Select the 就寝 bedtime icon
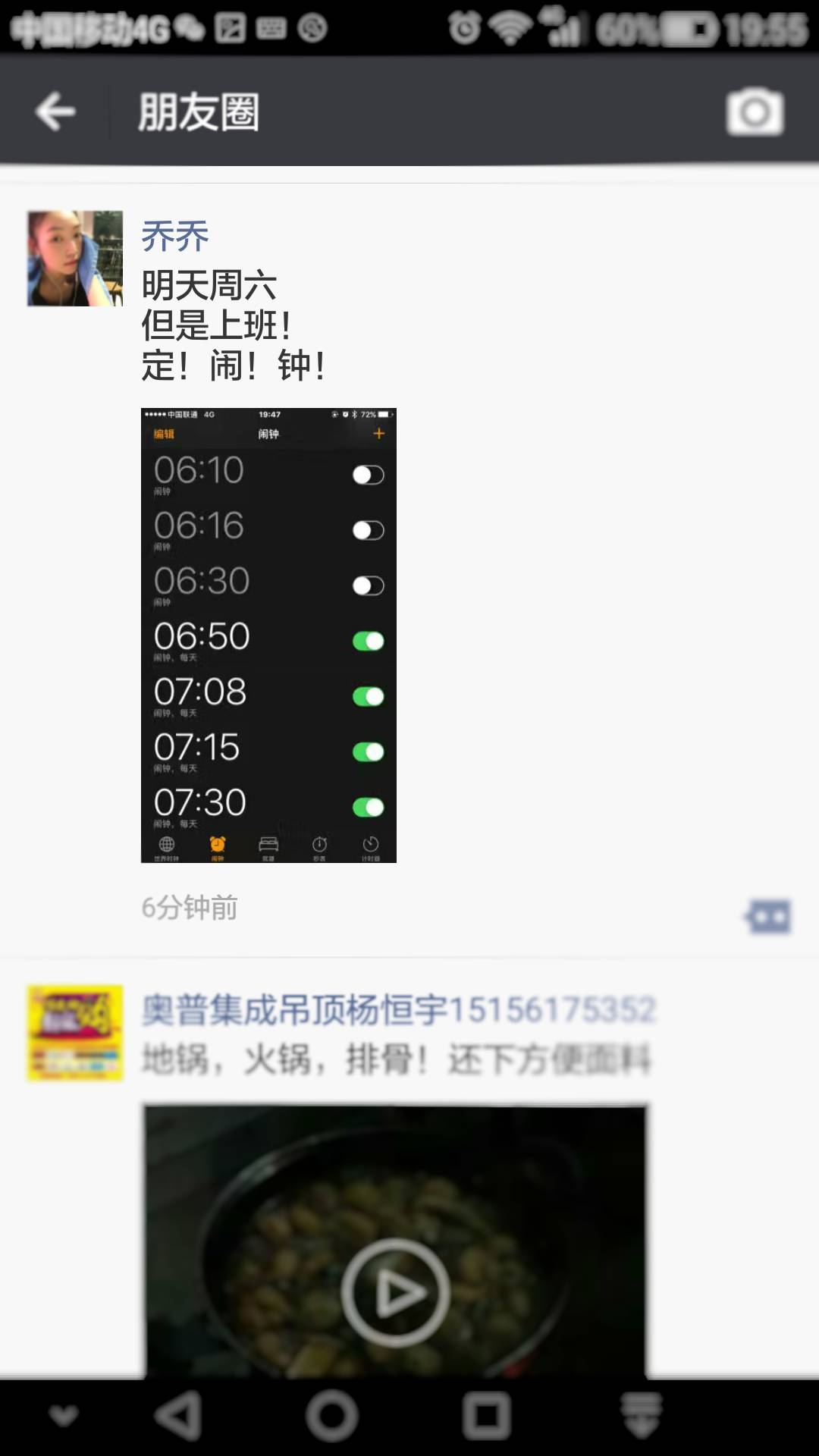 point(269,843)
